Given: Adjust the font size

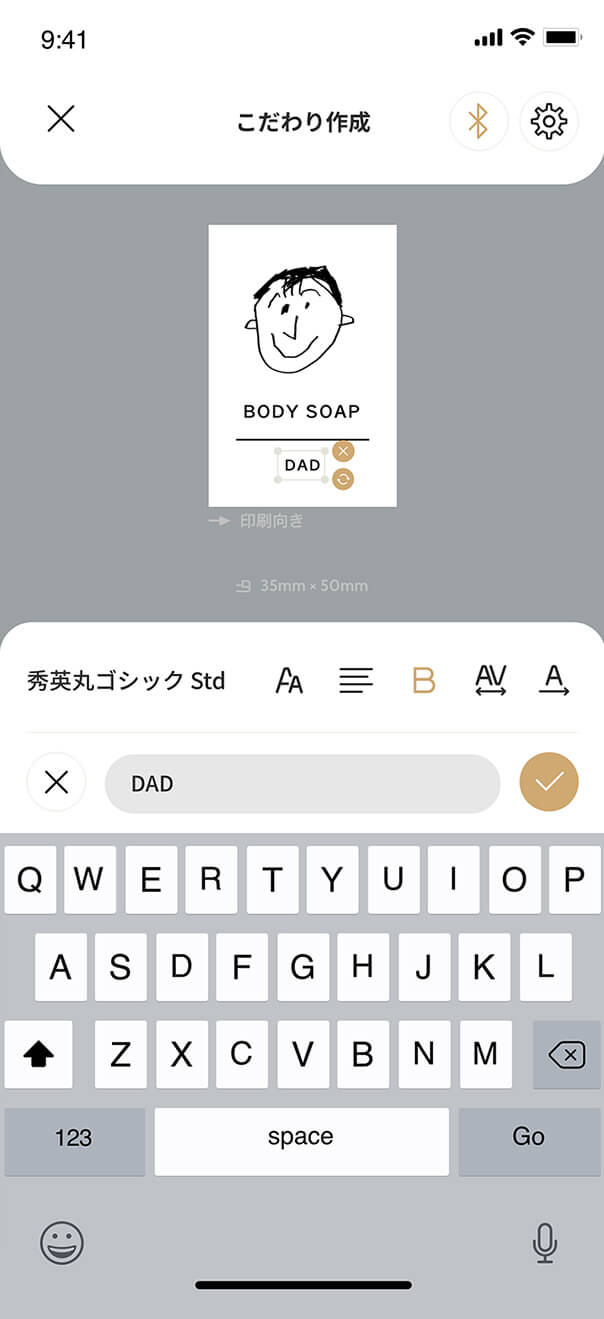Looking at the screenshot, I should tap(289, 681).
